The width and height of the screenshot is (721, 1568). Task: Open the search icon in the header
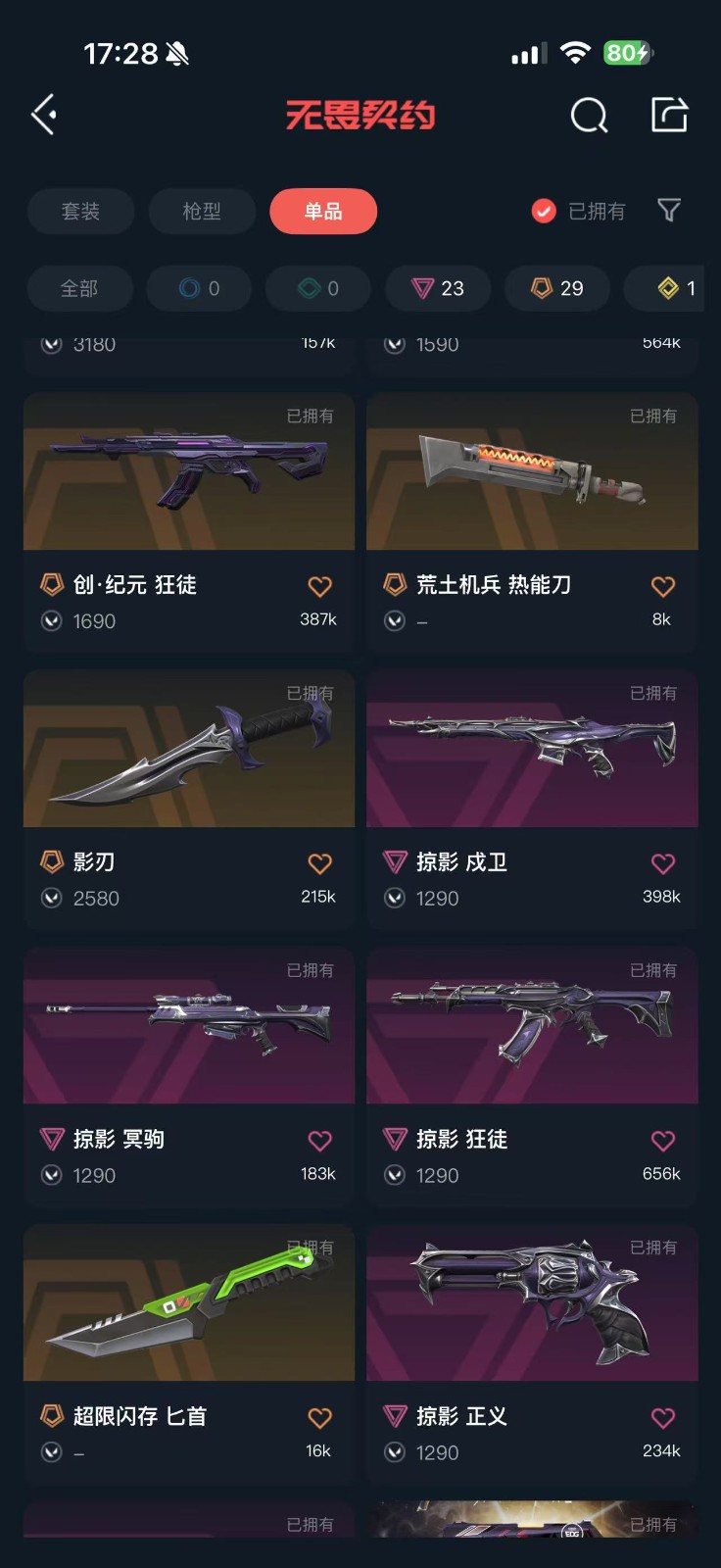589,116
